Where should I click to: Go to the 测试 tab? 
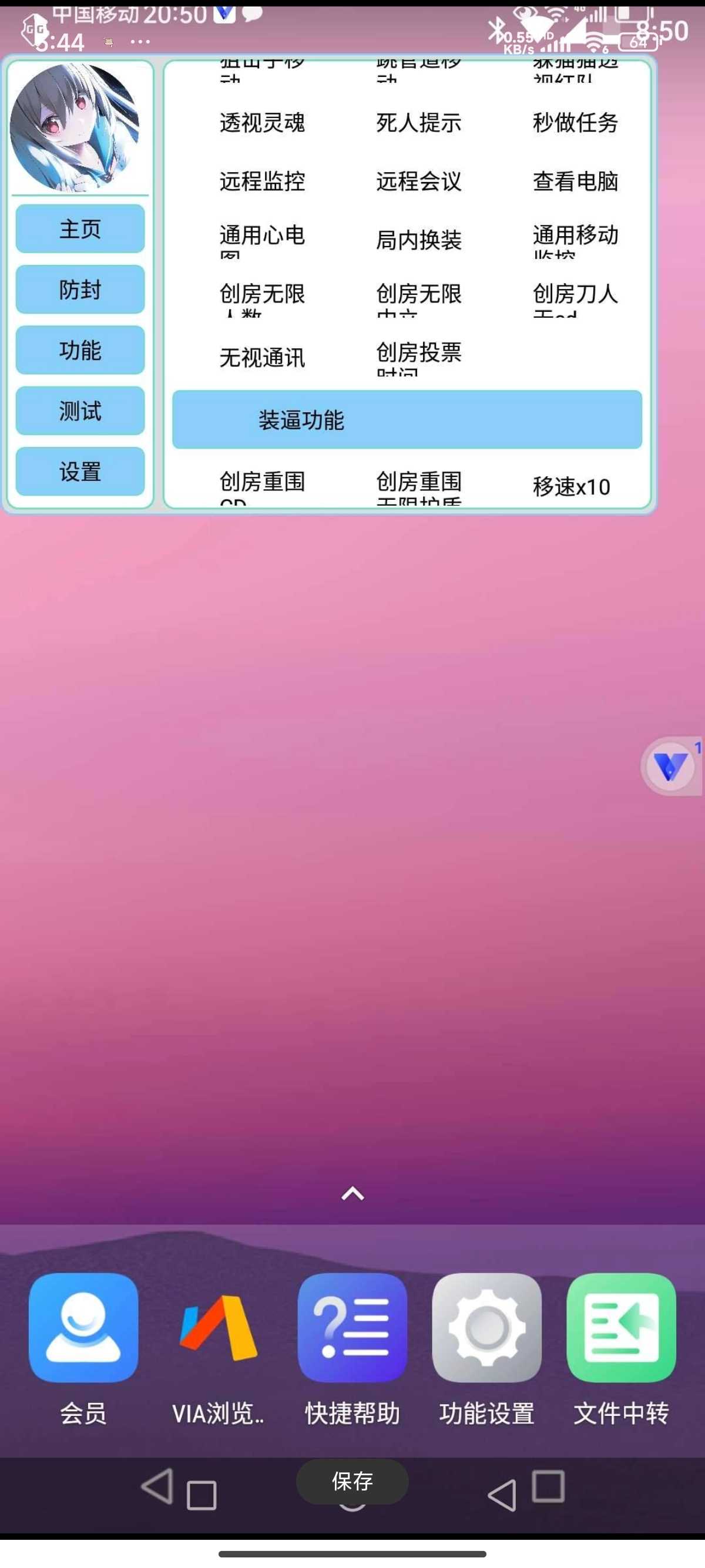click(80, 412)
